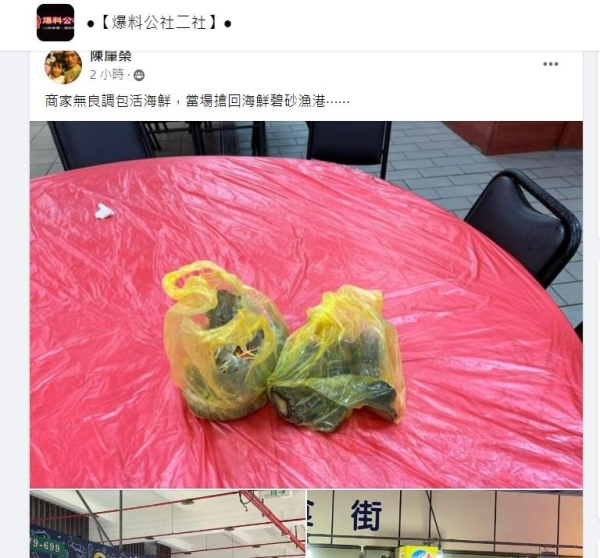Open the photo of yellow bags on table
The width and height of the screenshot is (600, 558).
[306, 304]
